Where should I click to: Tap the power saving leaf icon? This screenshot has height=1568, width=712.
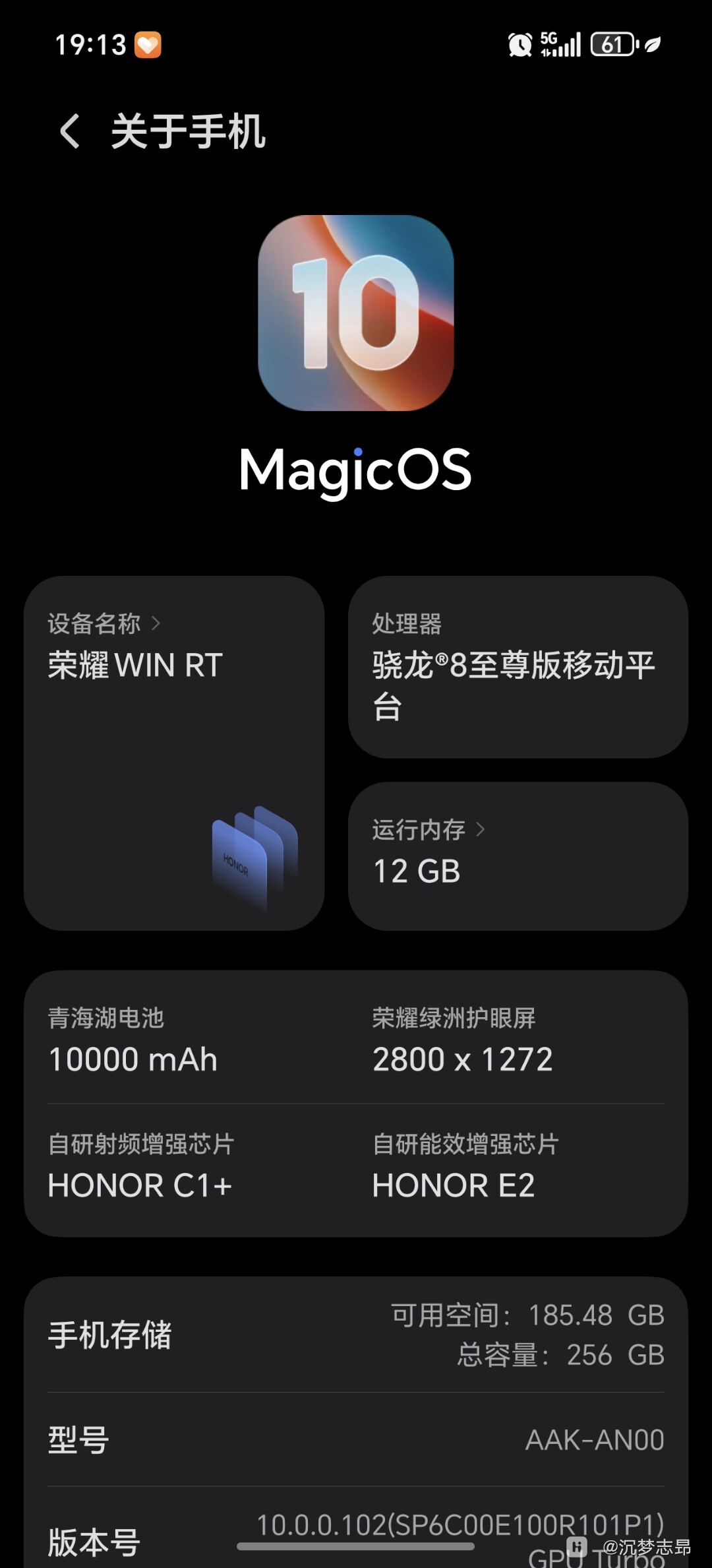tap(651, 45)
